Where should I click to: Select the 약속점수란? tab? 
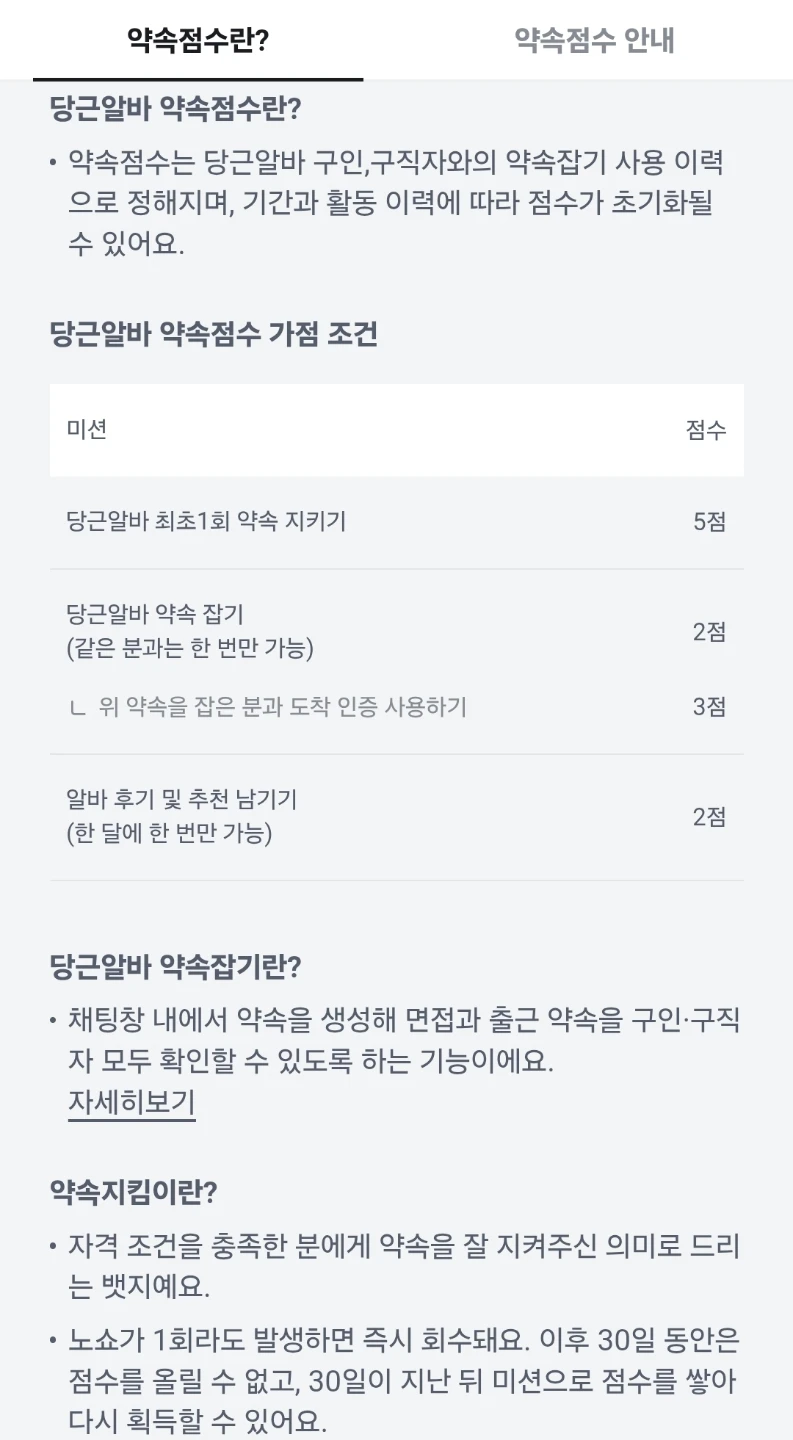pos(198,40)
